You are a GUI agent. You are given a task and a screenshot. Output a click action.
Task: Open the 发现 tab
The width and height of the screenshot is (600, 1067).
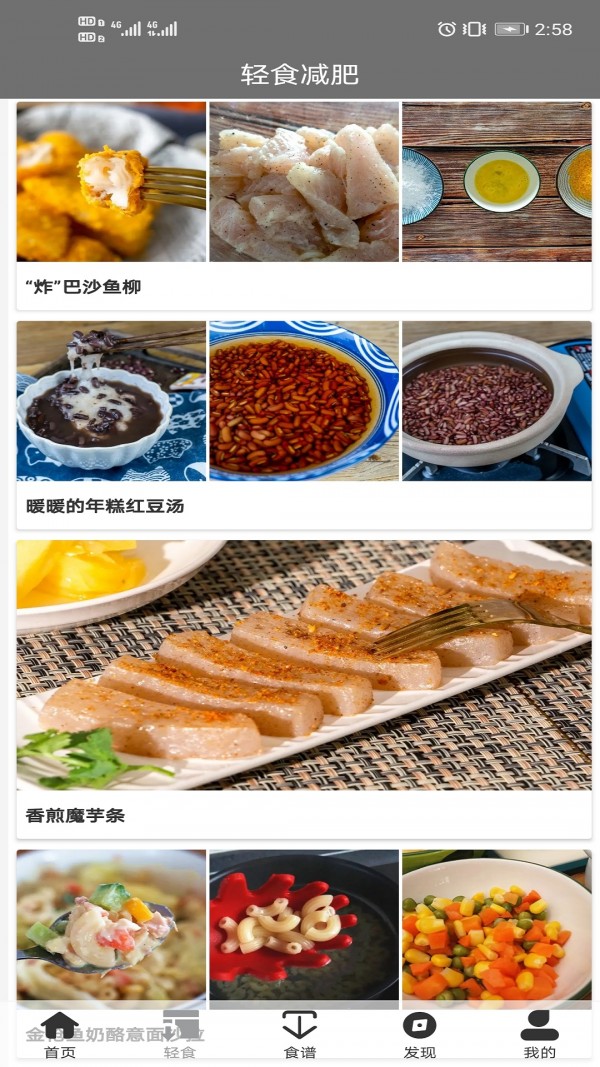pyautogui.click(x=419, y=1035)
